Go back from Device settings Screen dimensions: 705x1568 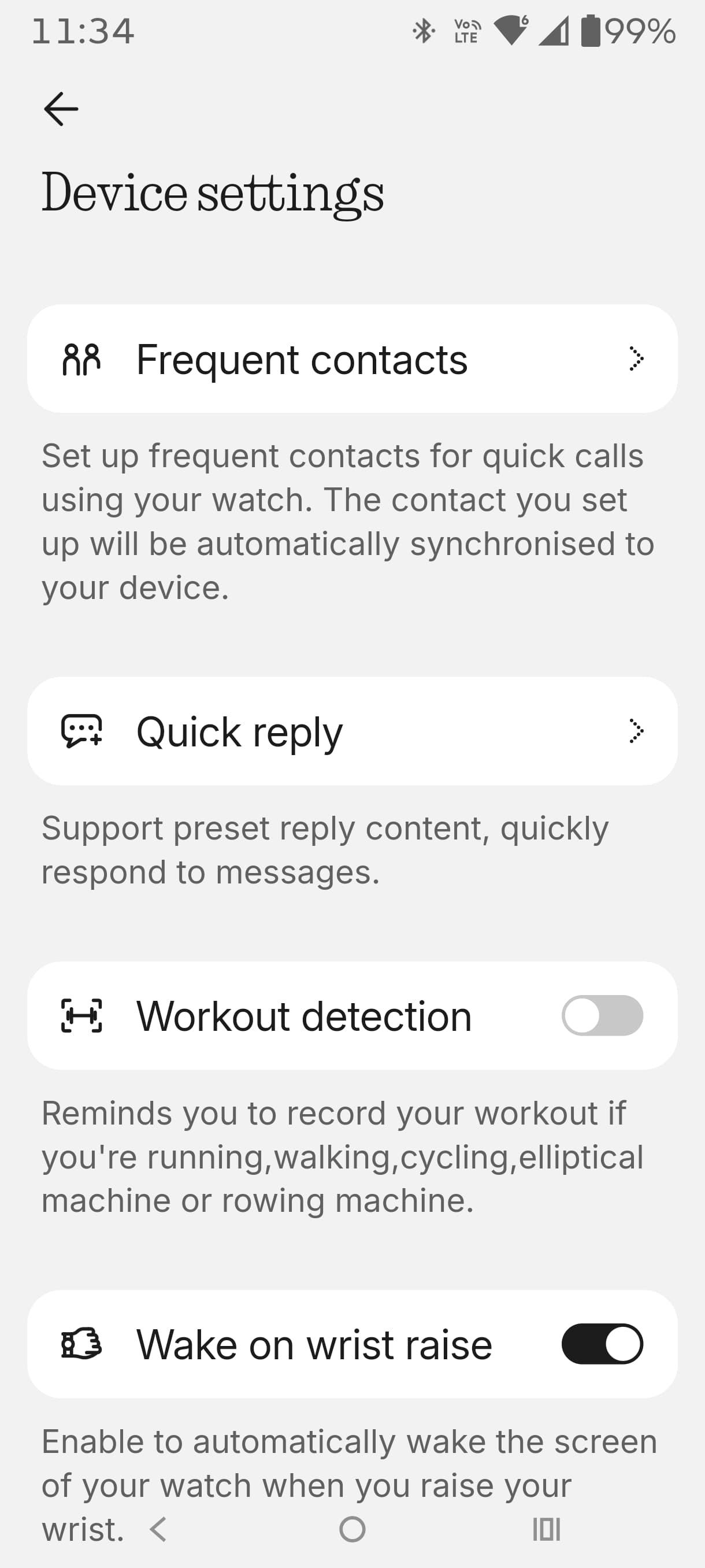[61, 109]
